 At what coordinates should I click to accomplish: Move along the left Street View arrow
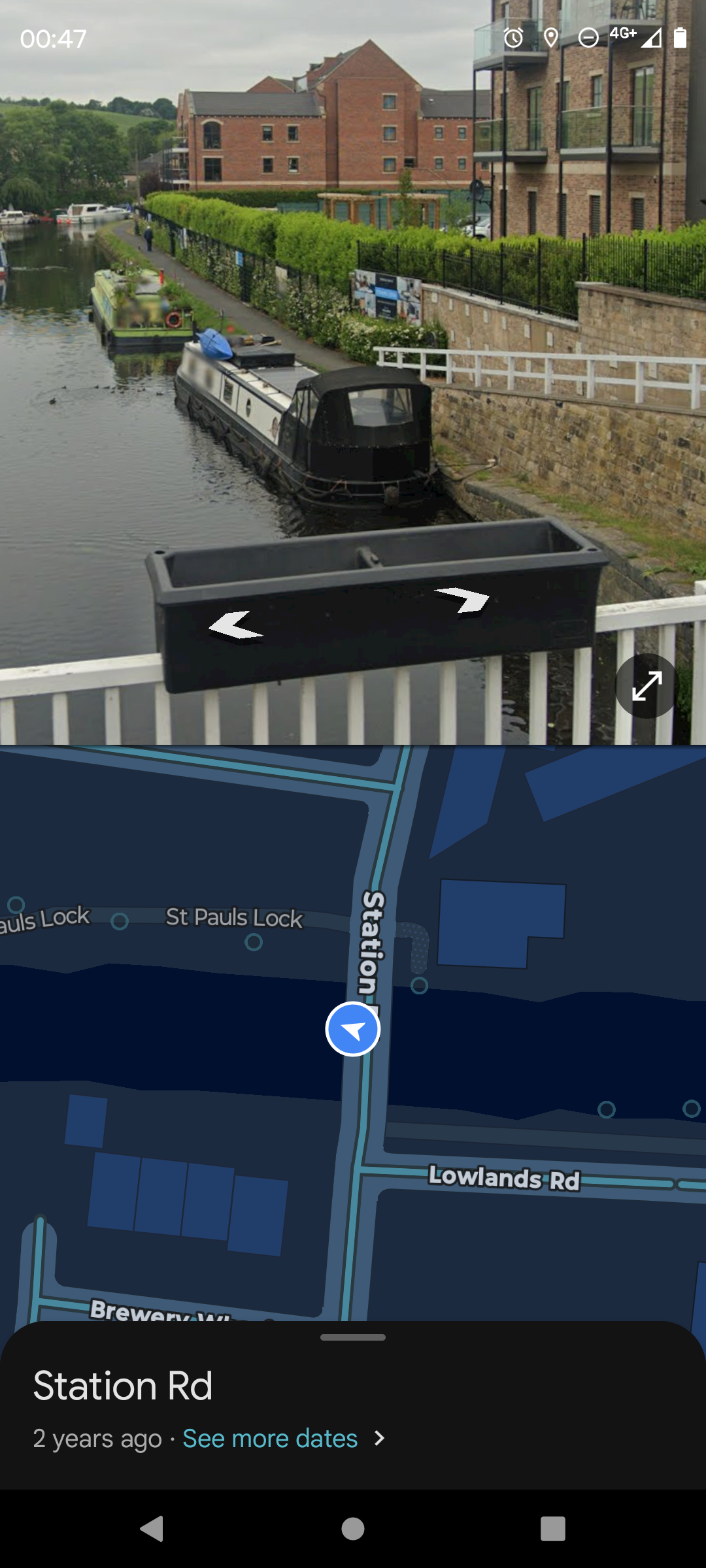point(235,626)
